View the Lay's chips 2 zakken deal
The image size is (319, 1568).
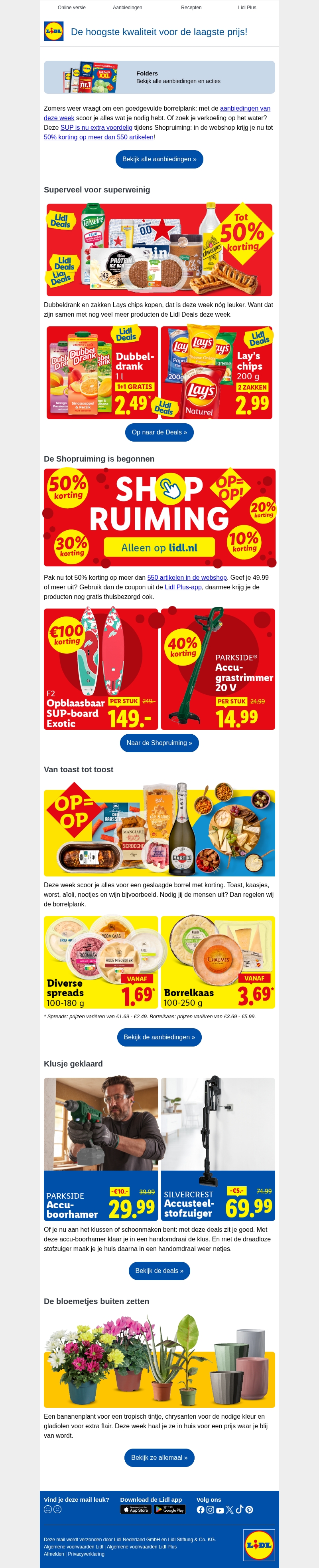pyautogui.click(x=216, y=373)
